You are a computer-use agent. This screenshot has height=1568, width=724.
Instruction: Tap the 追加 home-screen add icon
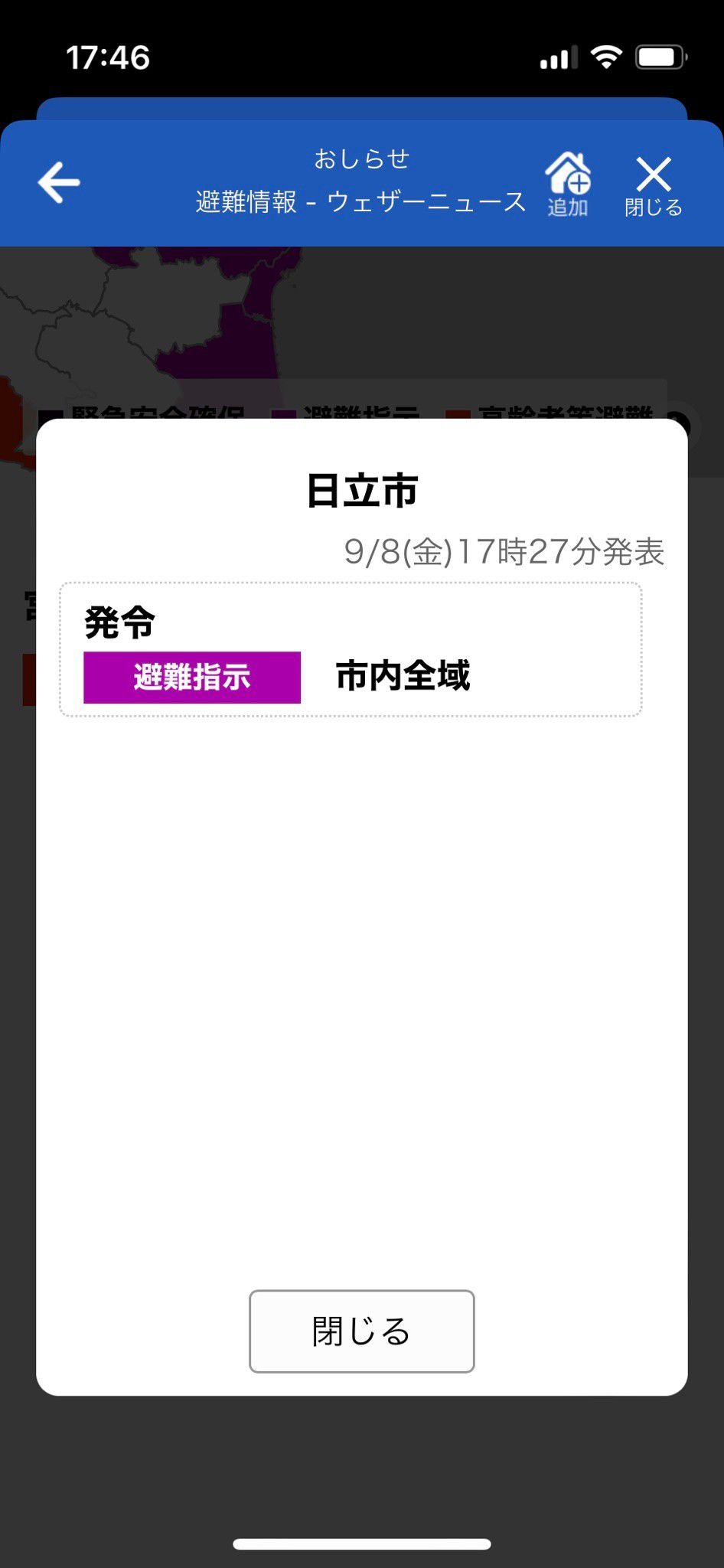coord(568,182)
